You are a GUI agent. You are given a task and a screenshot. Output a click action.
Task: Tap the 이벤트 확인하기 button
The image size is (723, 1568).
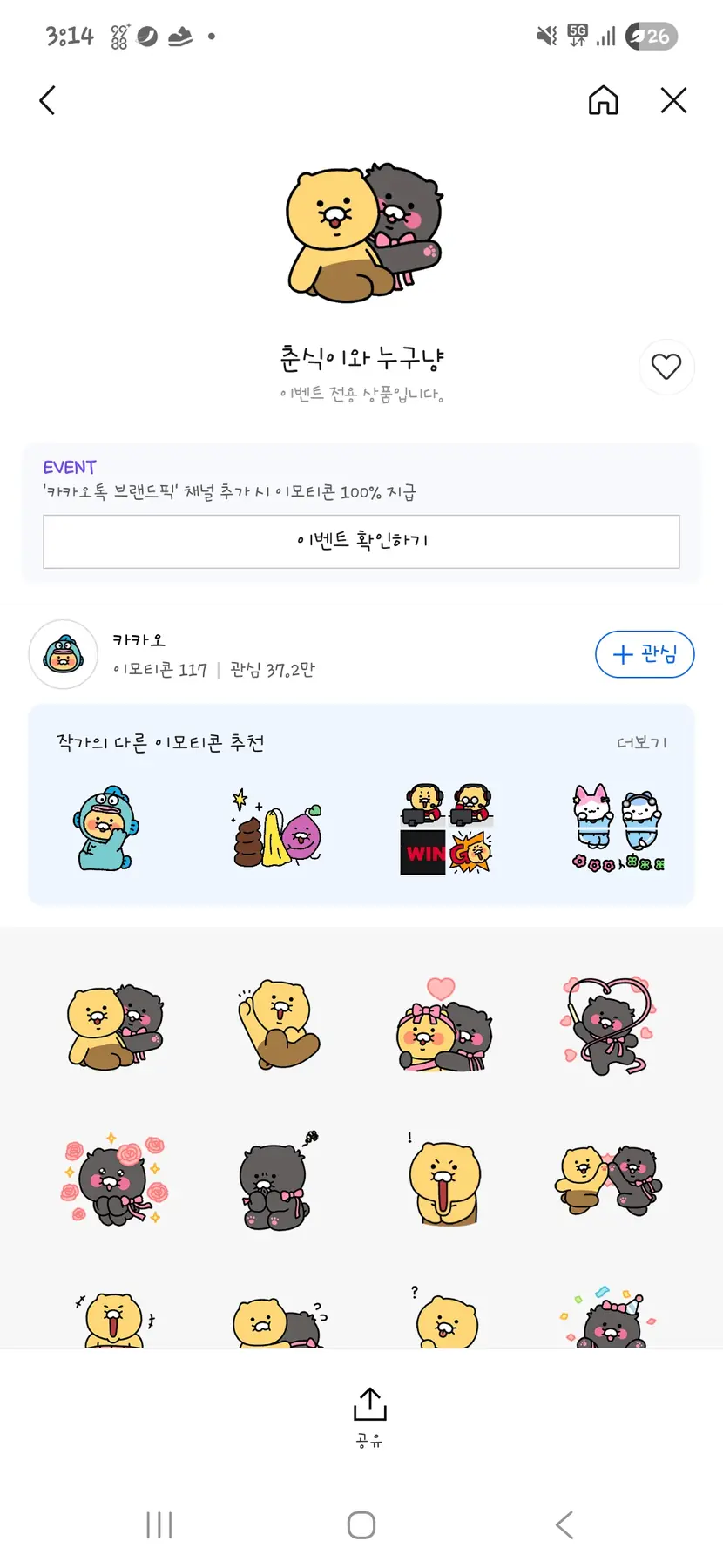[361, 541]
